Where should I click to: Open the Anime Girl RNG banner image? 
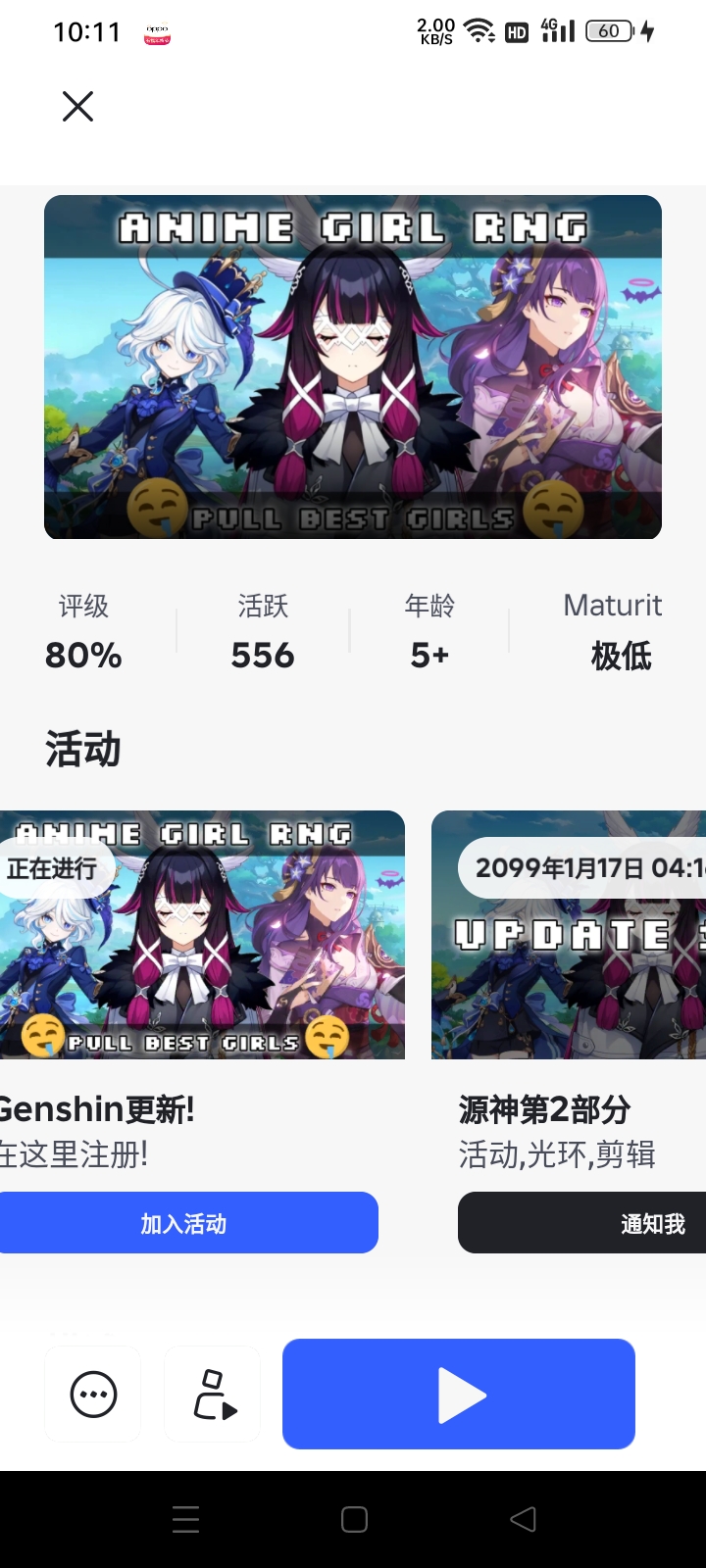click(353, 367)
